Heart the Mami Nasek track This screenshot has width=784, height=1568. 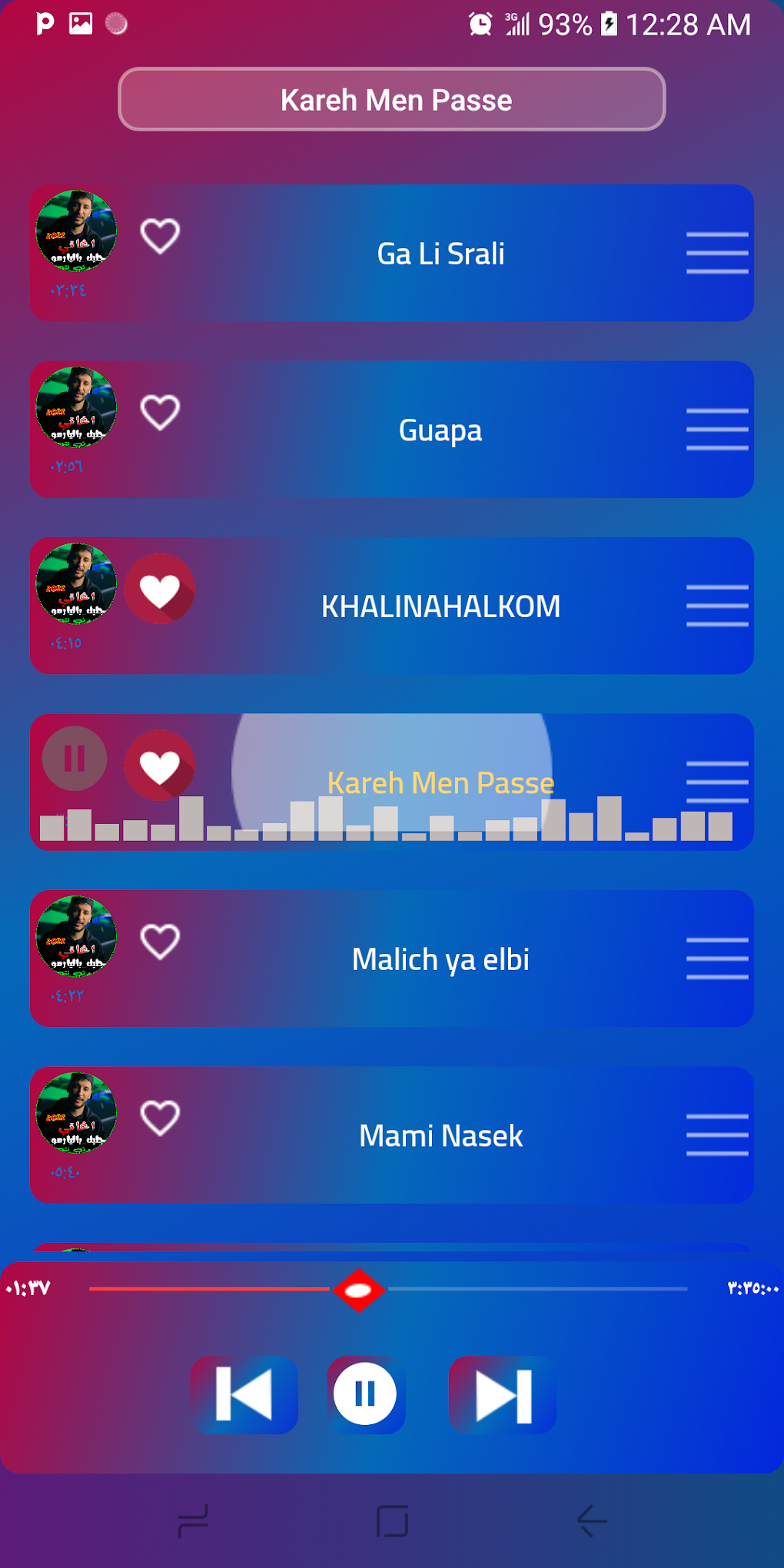(x=160, y=1118)
